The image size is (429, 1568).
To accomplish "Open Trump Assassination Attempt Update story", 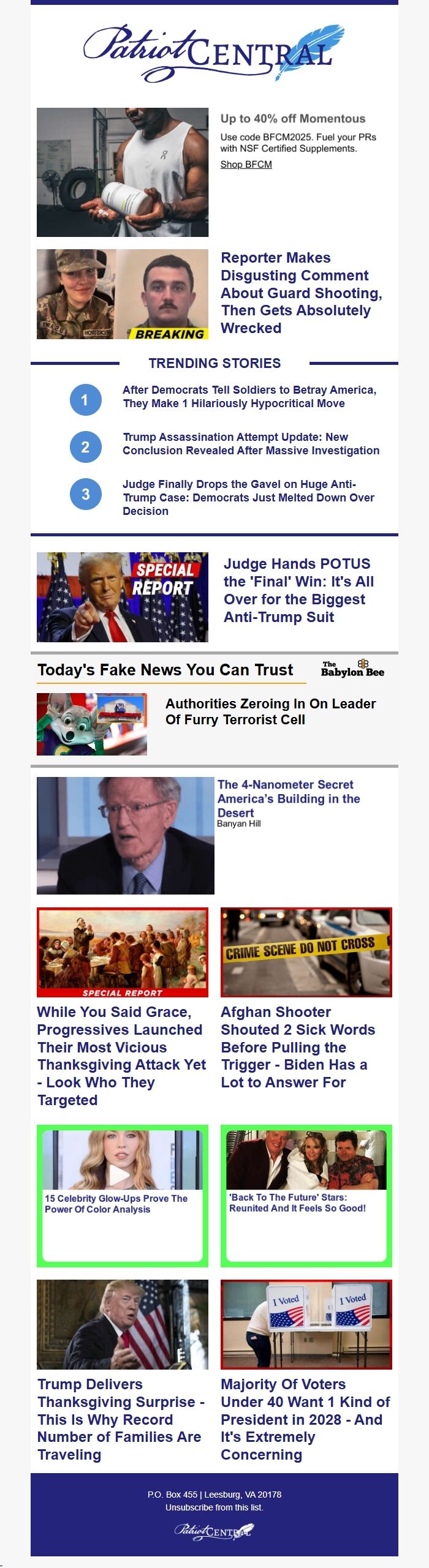I will [x=251, y=443].
